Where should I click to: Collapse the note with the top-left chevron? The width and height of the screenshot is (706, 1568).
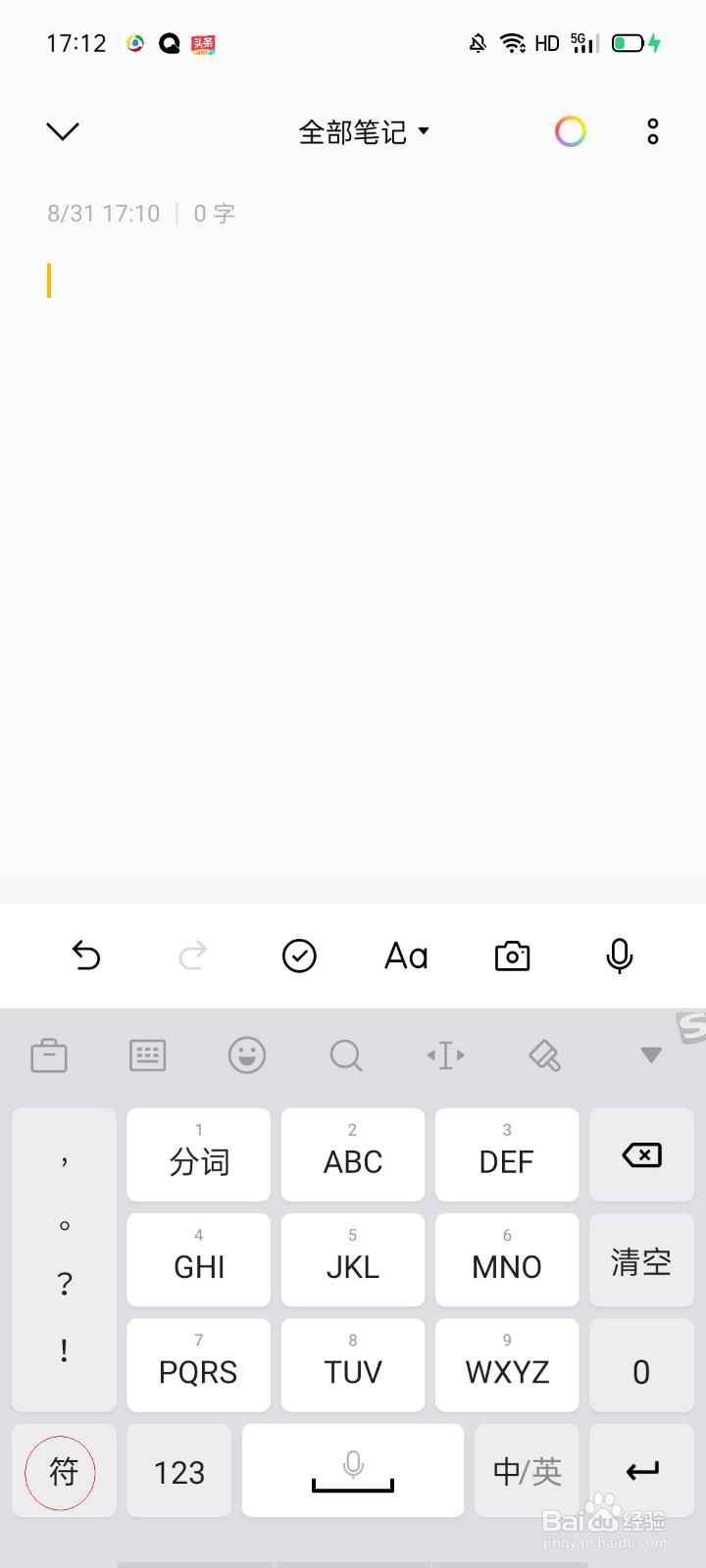62,131
